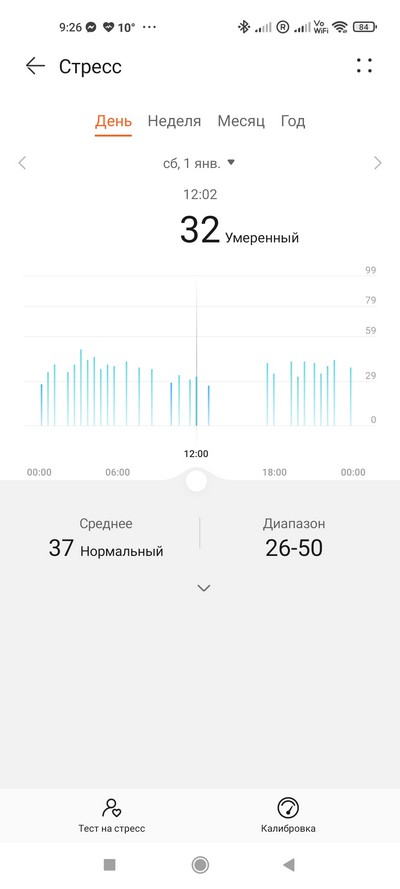
Task: Switch to the Неделя tab
Action: 175,121
